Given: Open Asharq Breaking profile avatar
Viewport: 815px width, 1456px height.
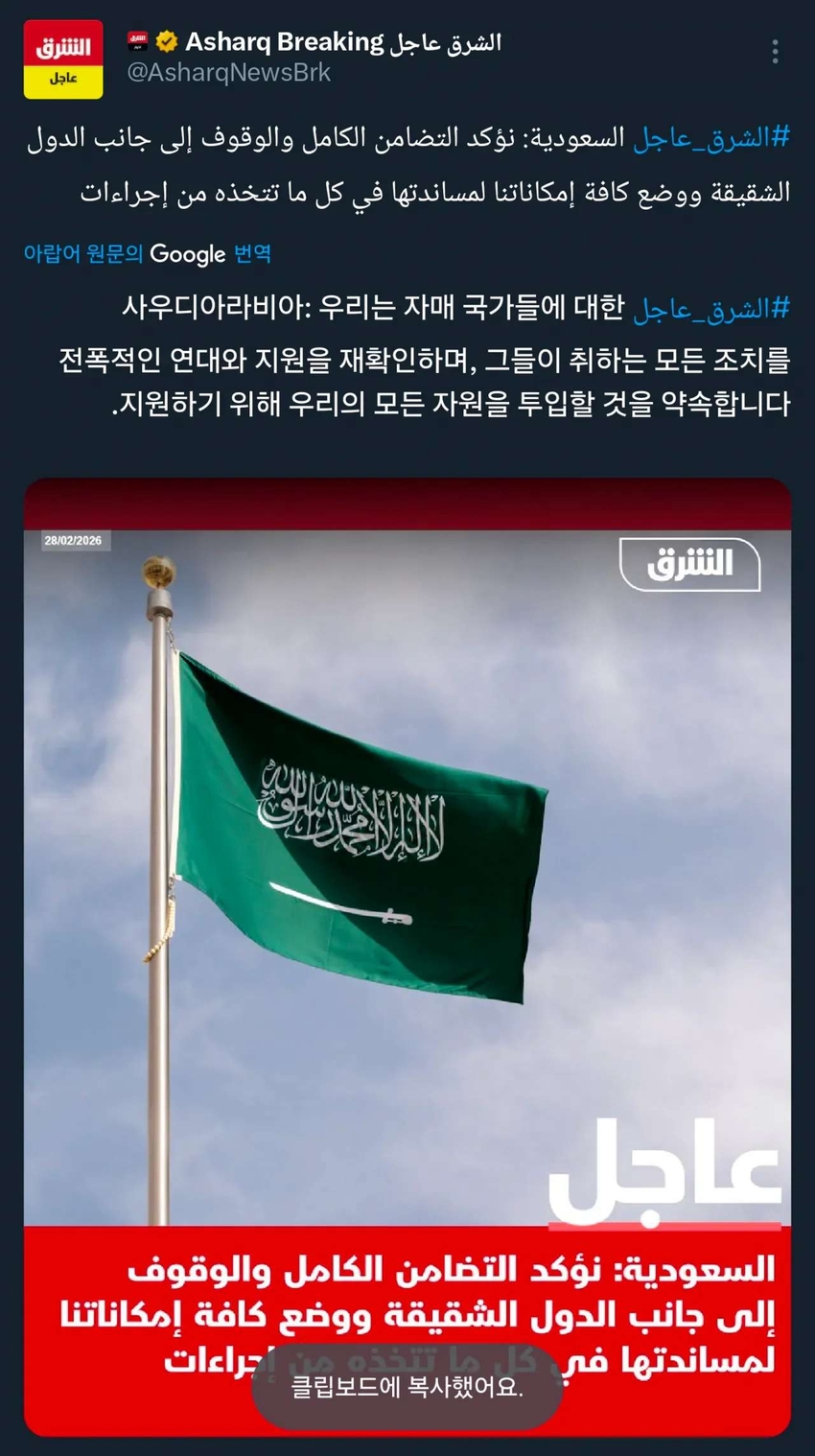Looking at the screenshot, I should pos(63,59).
